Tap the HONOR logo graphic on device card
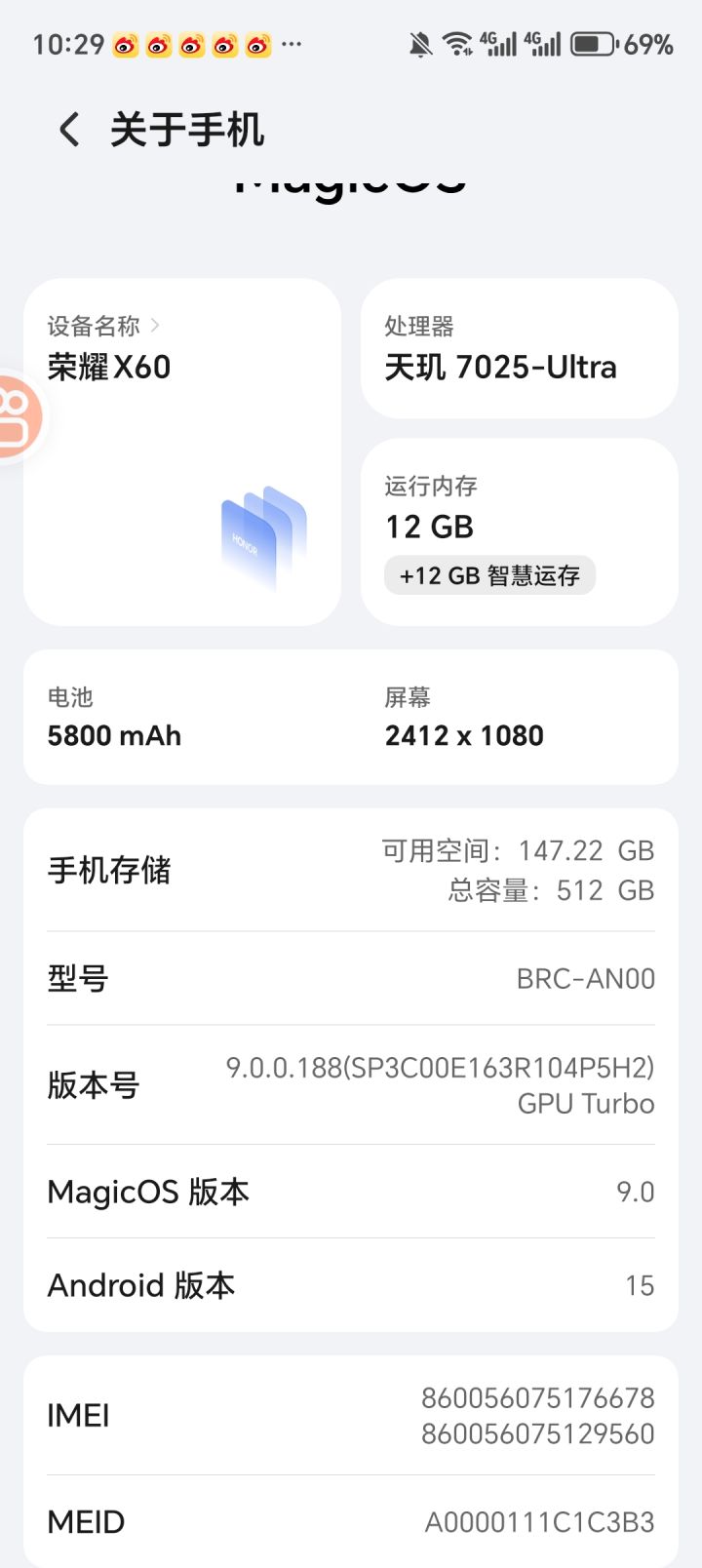 point(261,536)
